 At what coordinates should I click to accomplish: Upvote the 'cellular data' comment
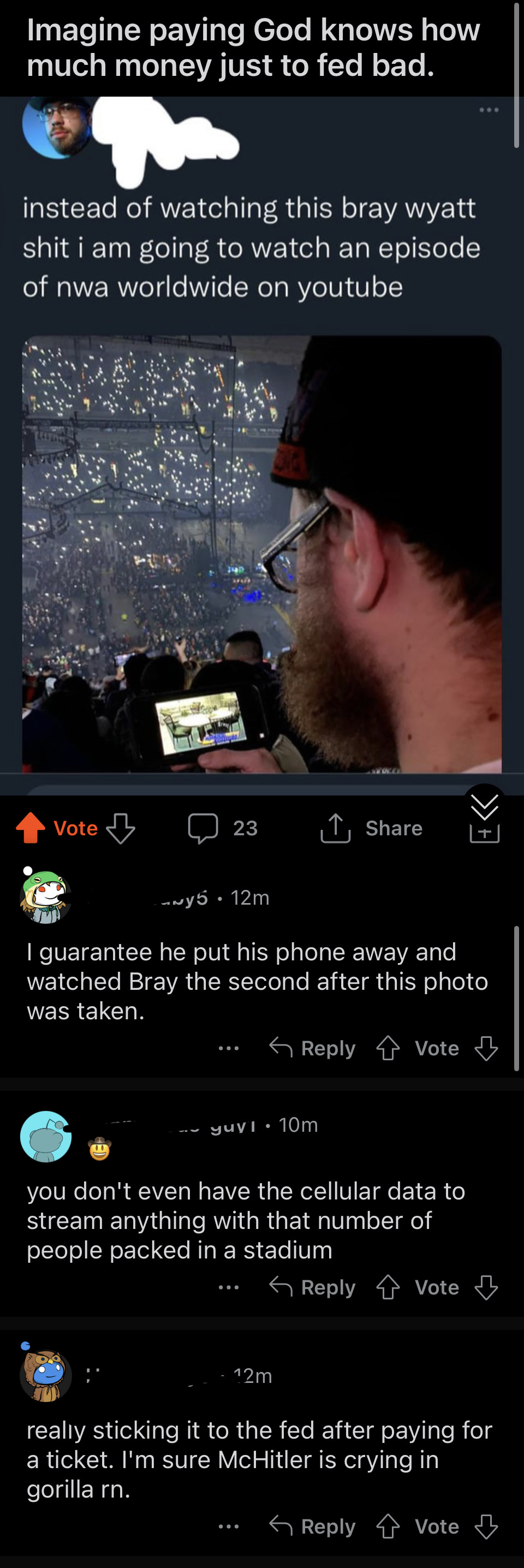click(x=388, y=1287)
